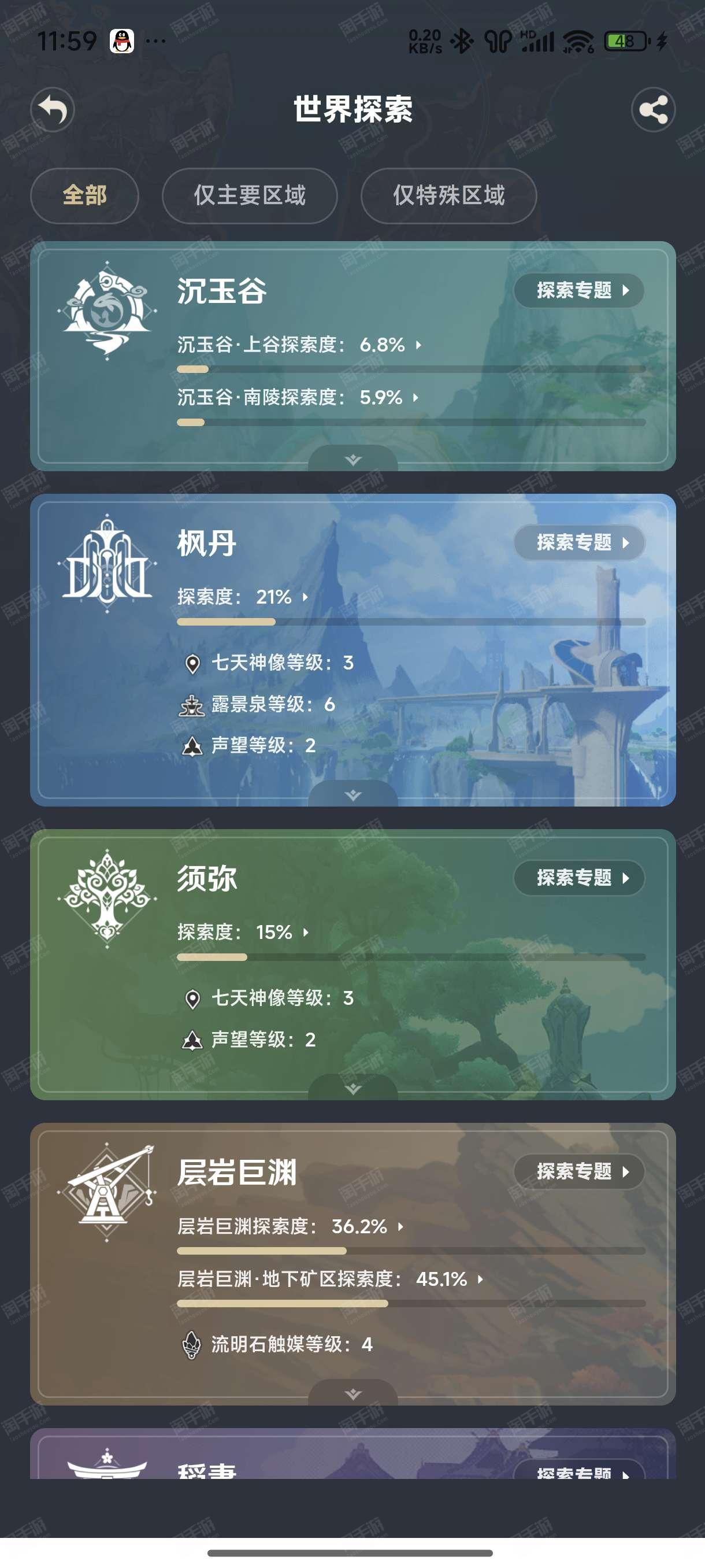The image size is (705, 1568).
Task: Expand the 枫丹 card
Action: [353, 794]
